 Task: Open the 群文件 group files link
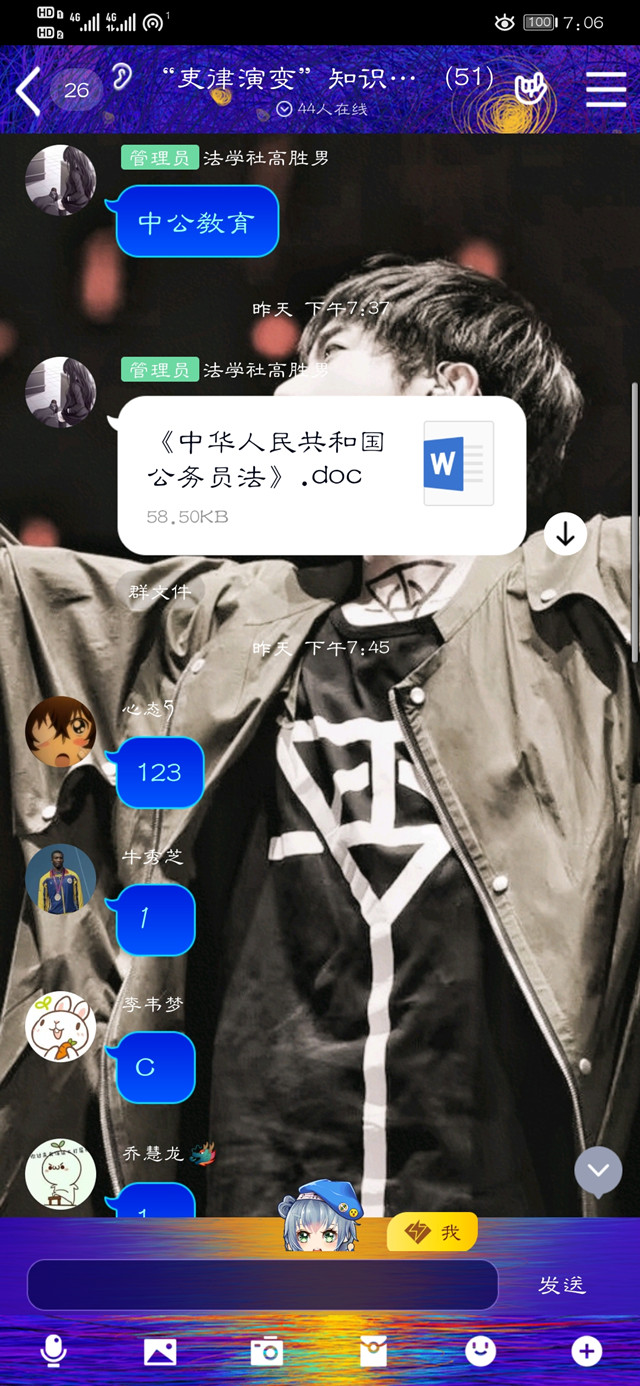tap(159, 592)
